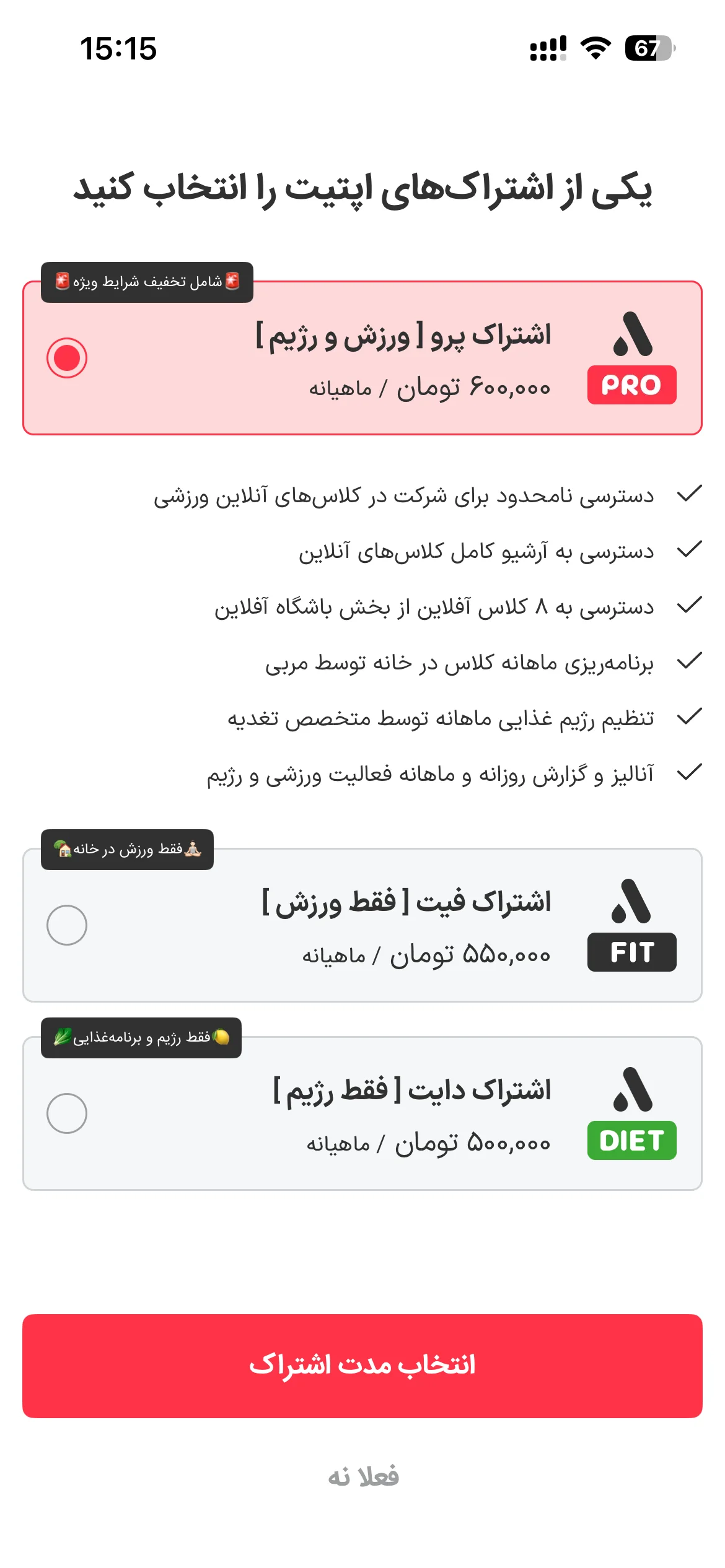Select the DIET subscription radio button

[67, 1113]
